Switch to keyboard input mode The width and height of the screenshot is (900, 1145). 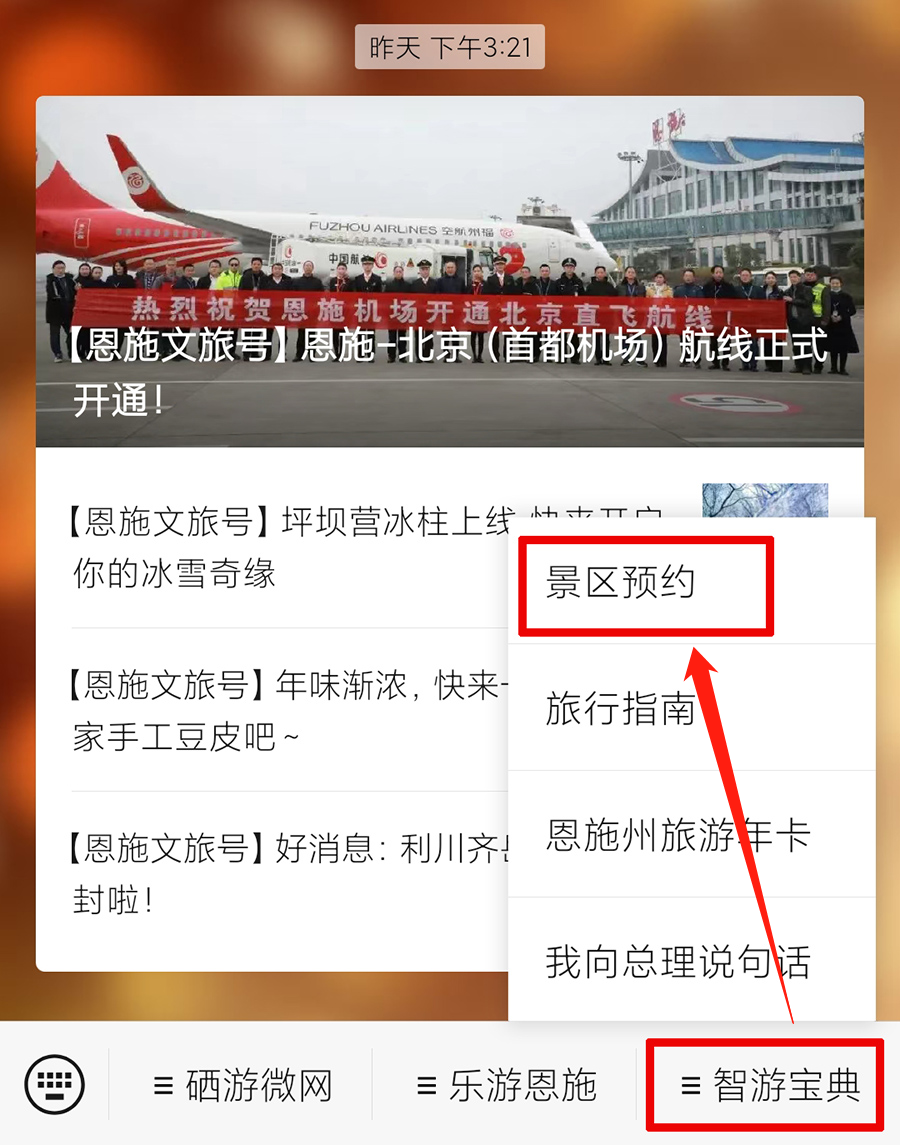click(x=55, y=1085)
